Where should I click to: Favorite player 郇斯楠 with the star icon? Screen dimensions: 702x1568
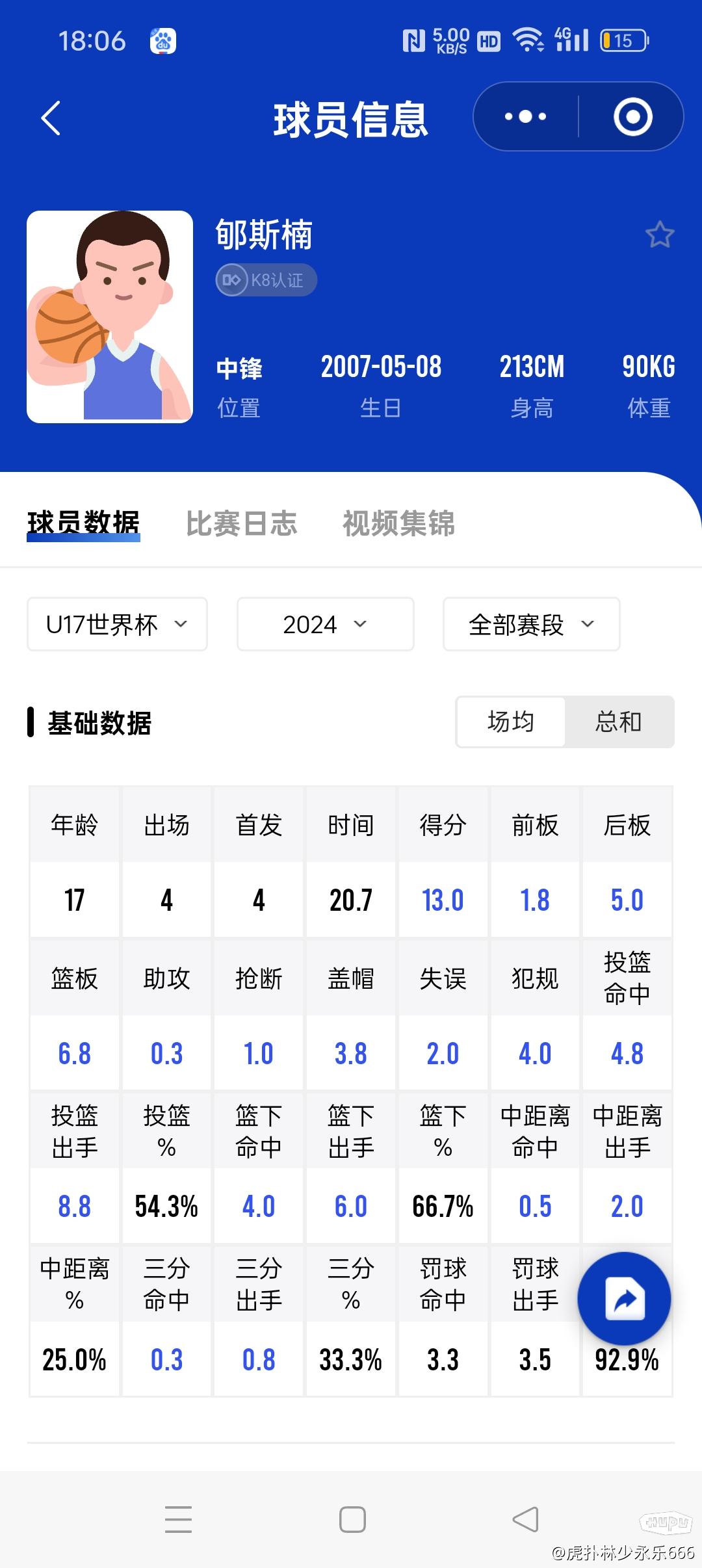660,235
